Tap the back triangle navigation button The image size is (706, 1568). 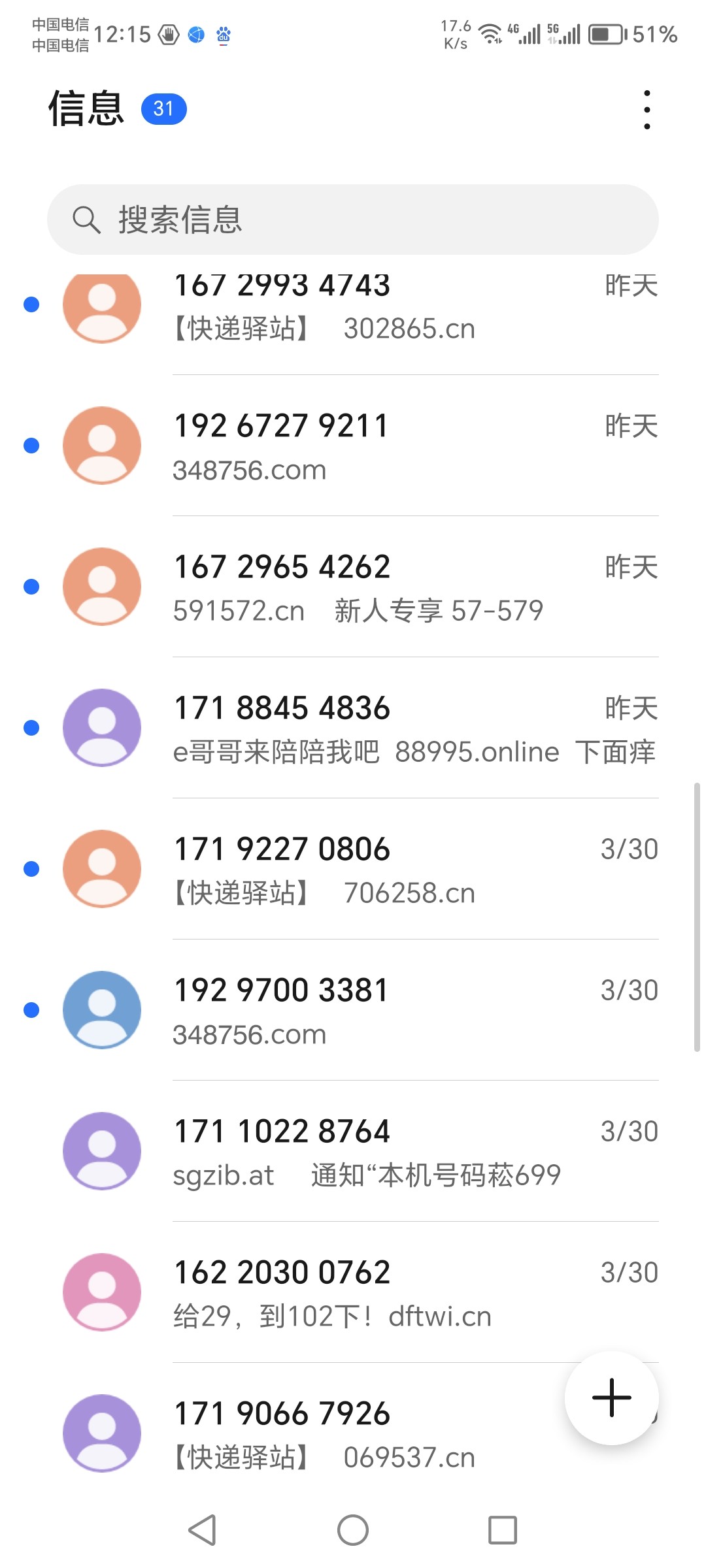[x=203, y=1529]
